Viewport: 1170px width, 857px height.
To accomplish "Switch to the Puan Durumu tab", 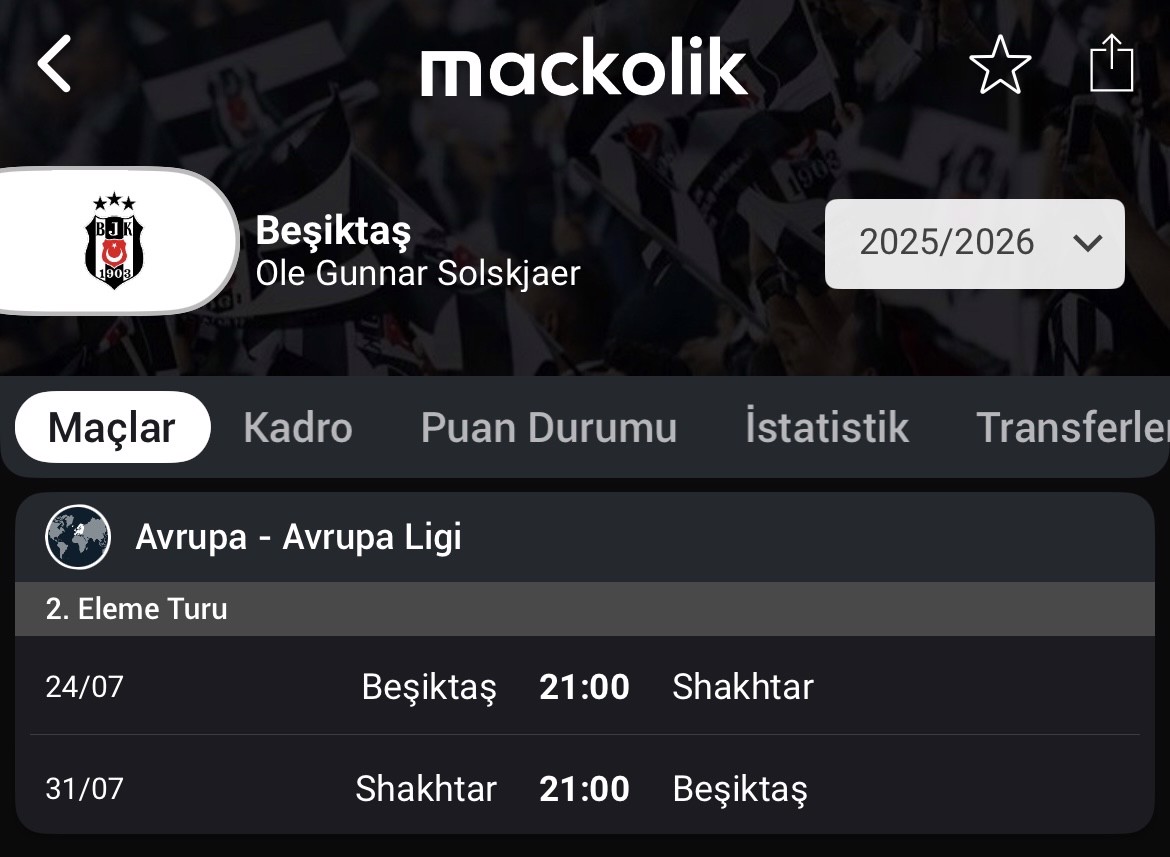I will click(x=549, y=427).
